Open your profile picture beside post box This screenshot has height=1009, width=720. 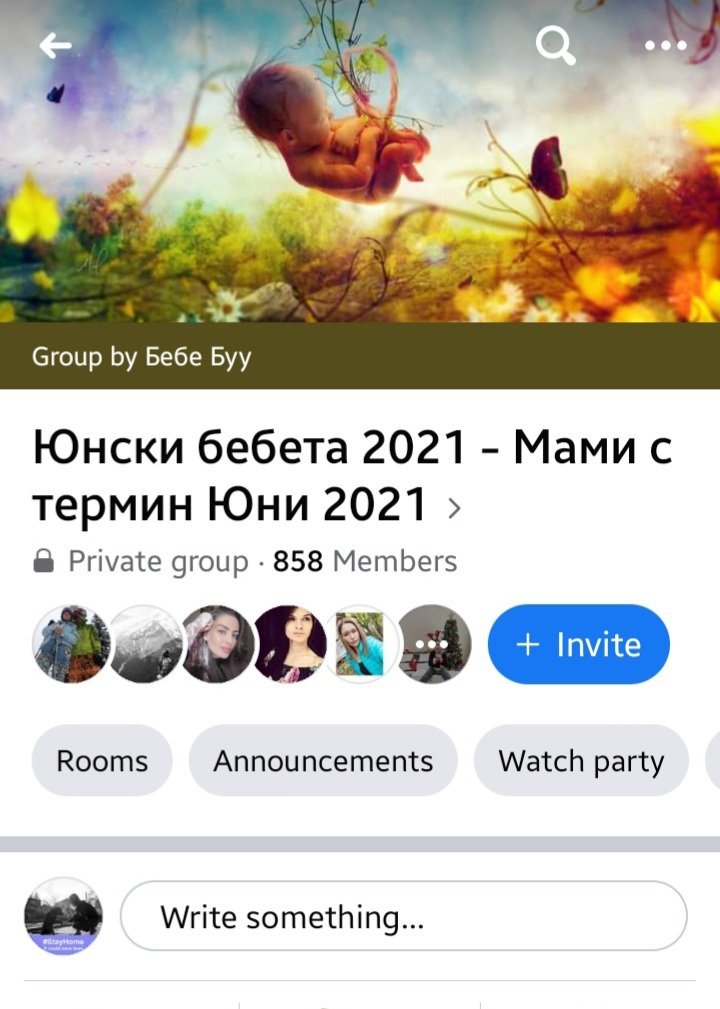[63, 916]
